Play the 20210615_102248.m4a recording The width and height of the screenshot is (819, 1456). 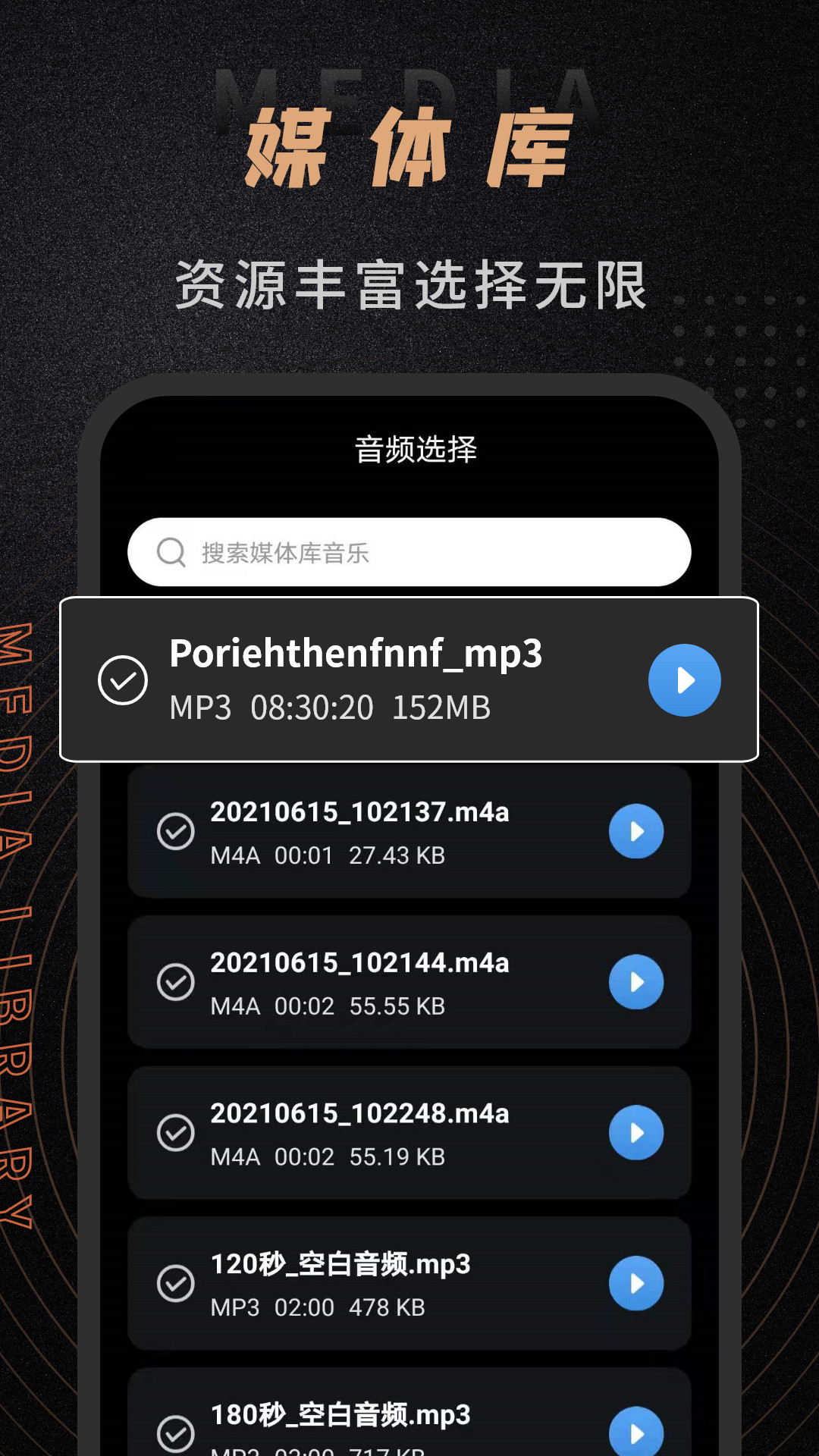pyautogui.click(x=636, y=1134)
